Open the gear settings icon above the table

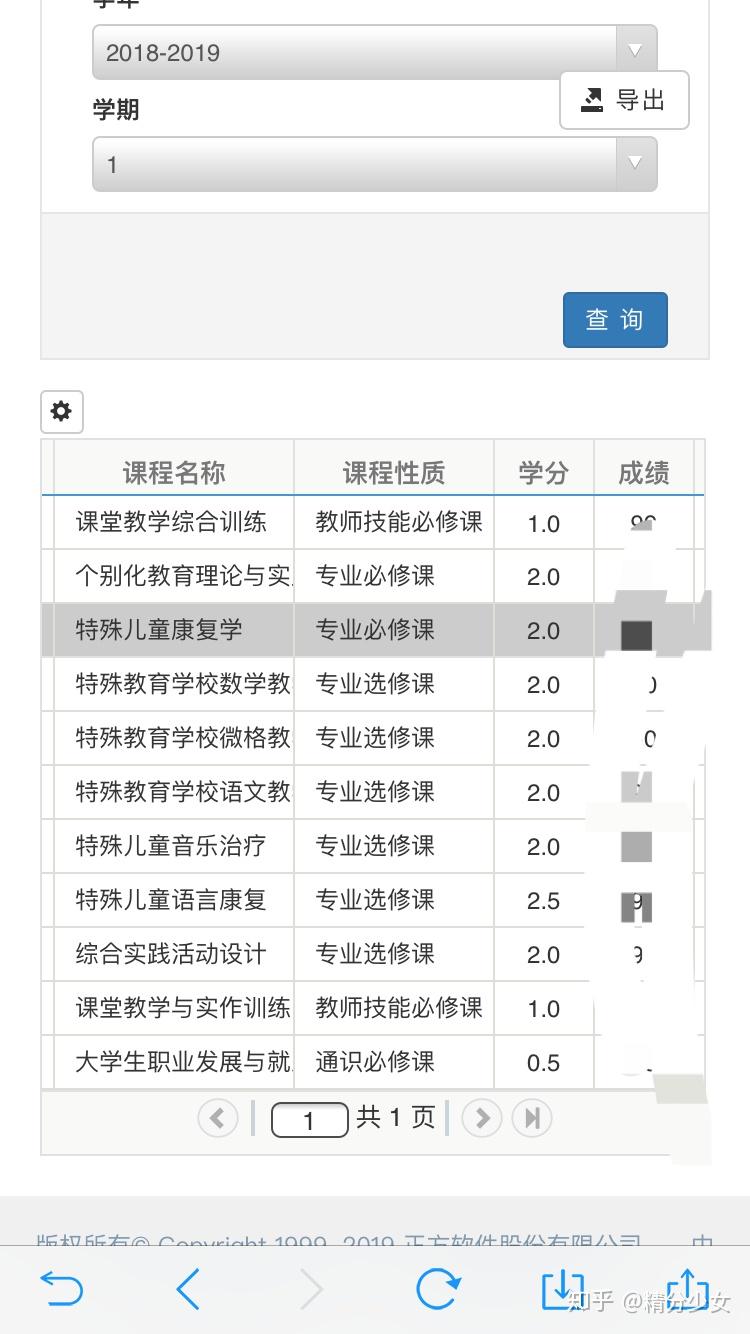pos(61,411)
